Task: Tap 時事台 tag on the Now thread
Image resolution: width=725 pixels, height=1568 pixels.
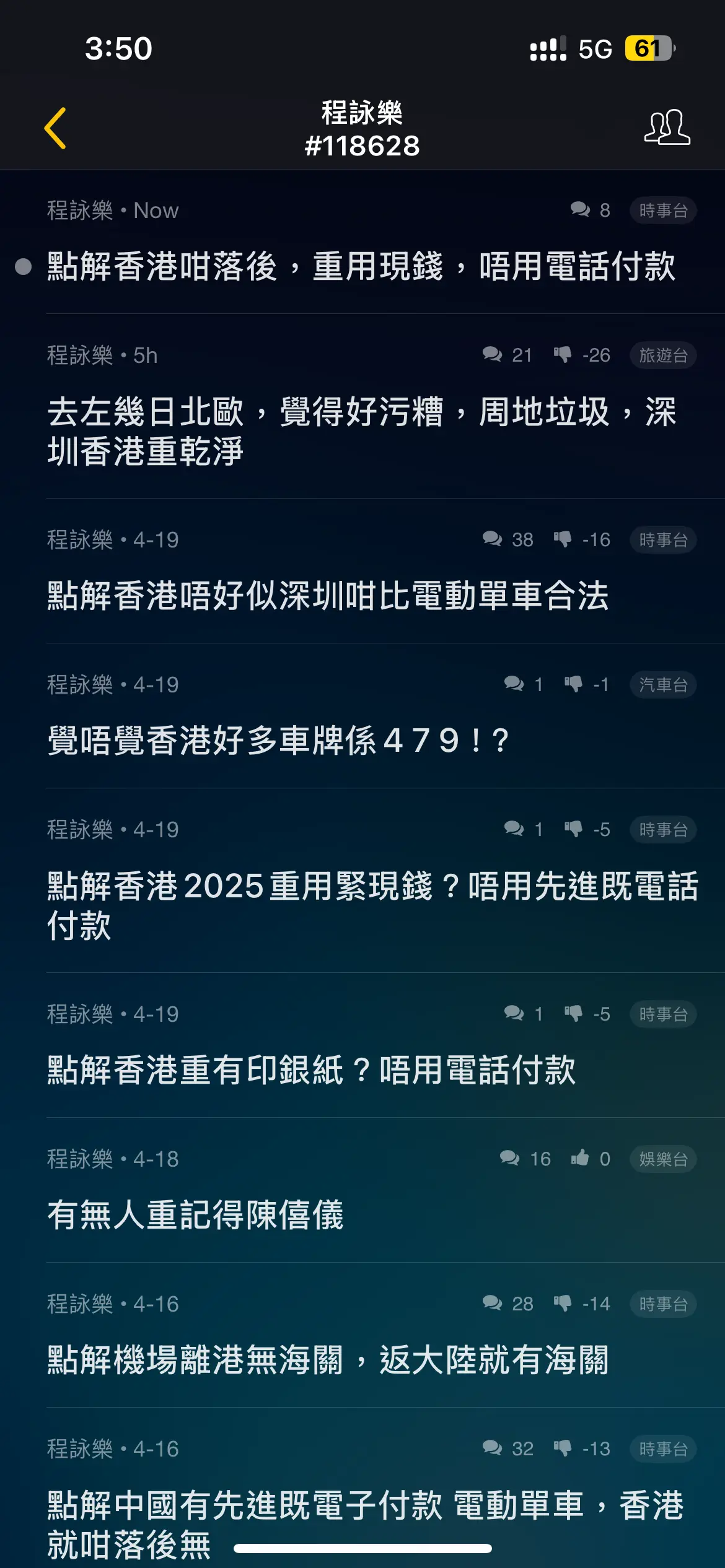Action: 664,211
